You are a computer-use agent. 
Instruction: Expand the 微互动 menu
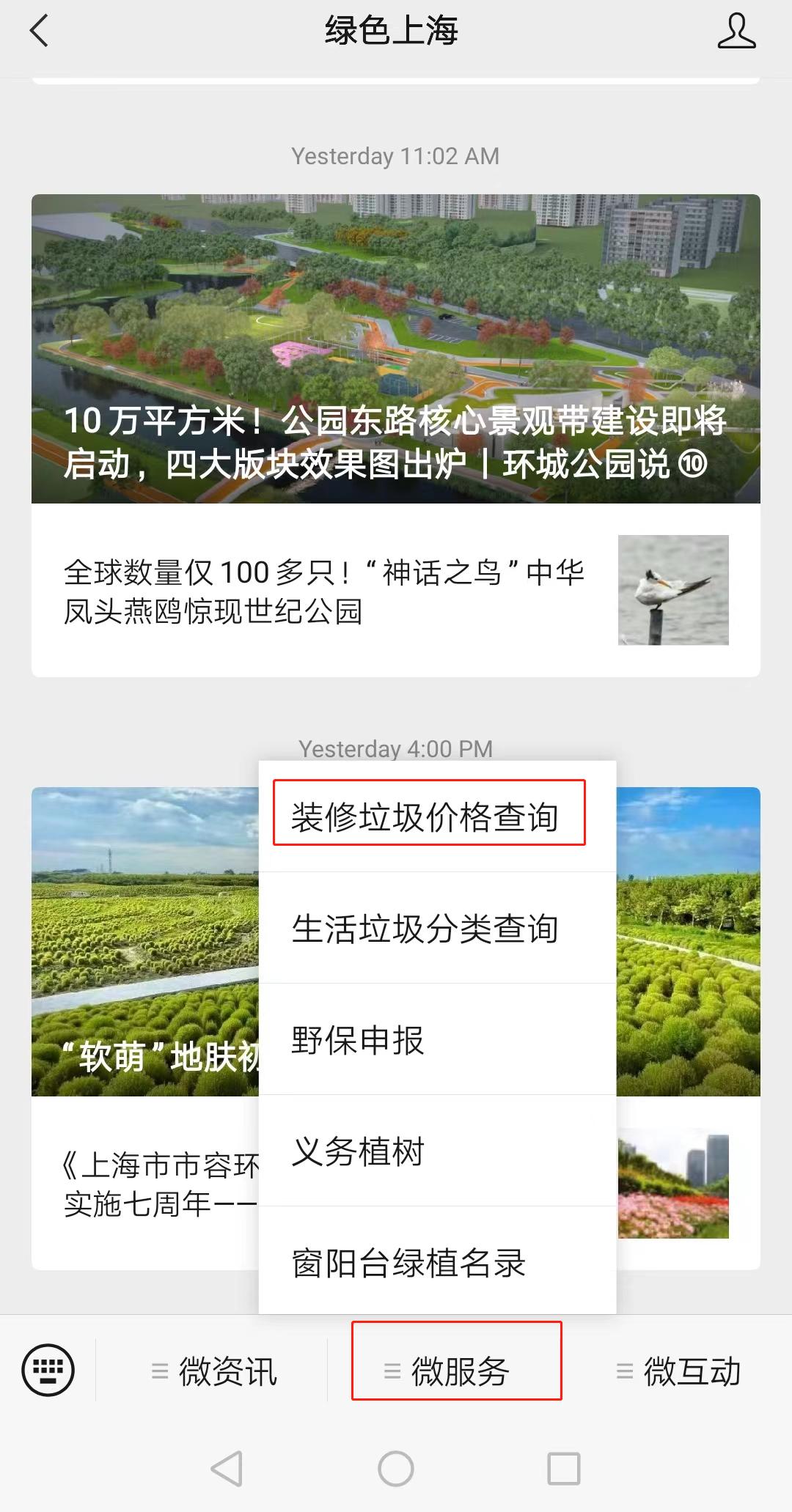tap(679, 1371)
